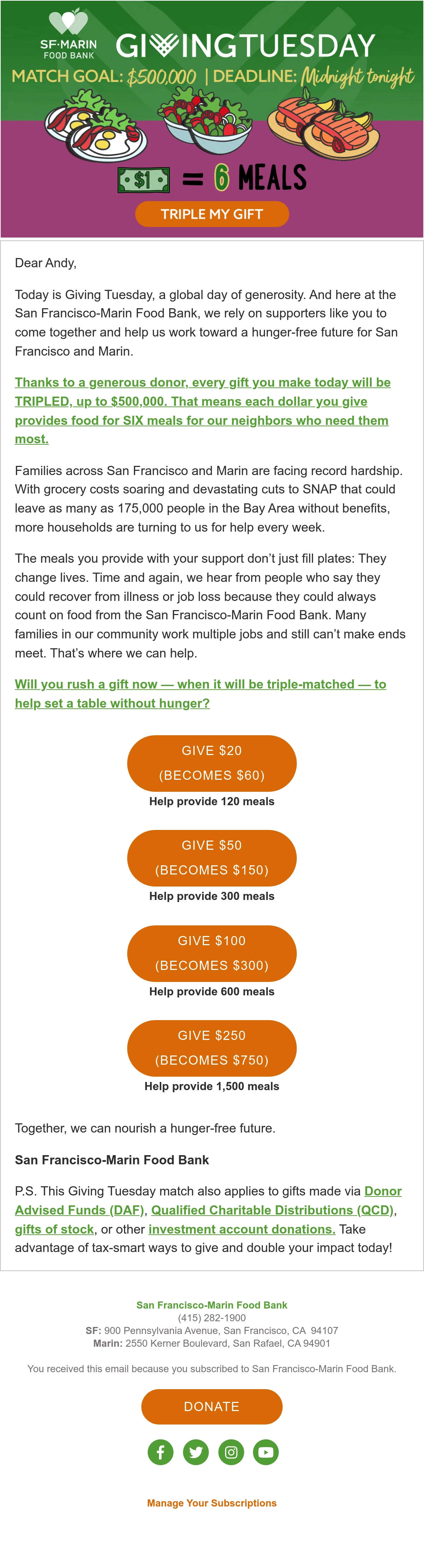Image resolution: width=424 pixels, height=1568 pixels.
Task: Open the Instagram icon
Action: coord(231,1452)
